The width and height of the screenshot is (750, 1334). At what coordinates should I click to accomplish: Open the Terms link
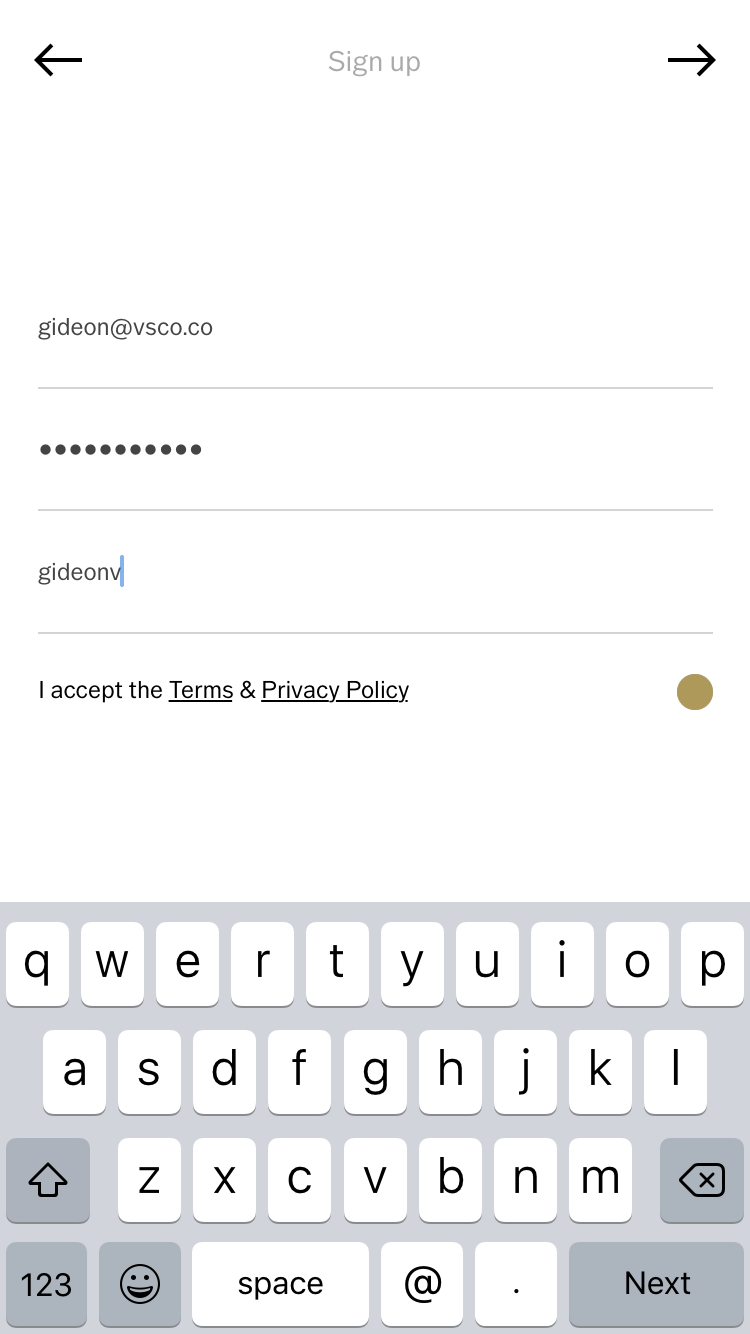pos(201,691)
